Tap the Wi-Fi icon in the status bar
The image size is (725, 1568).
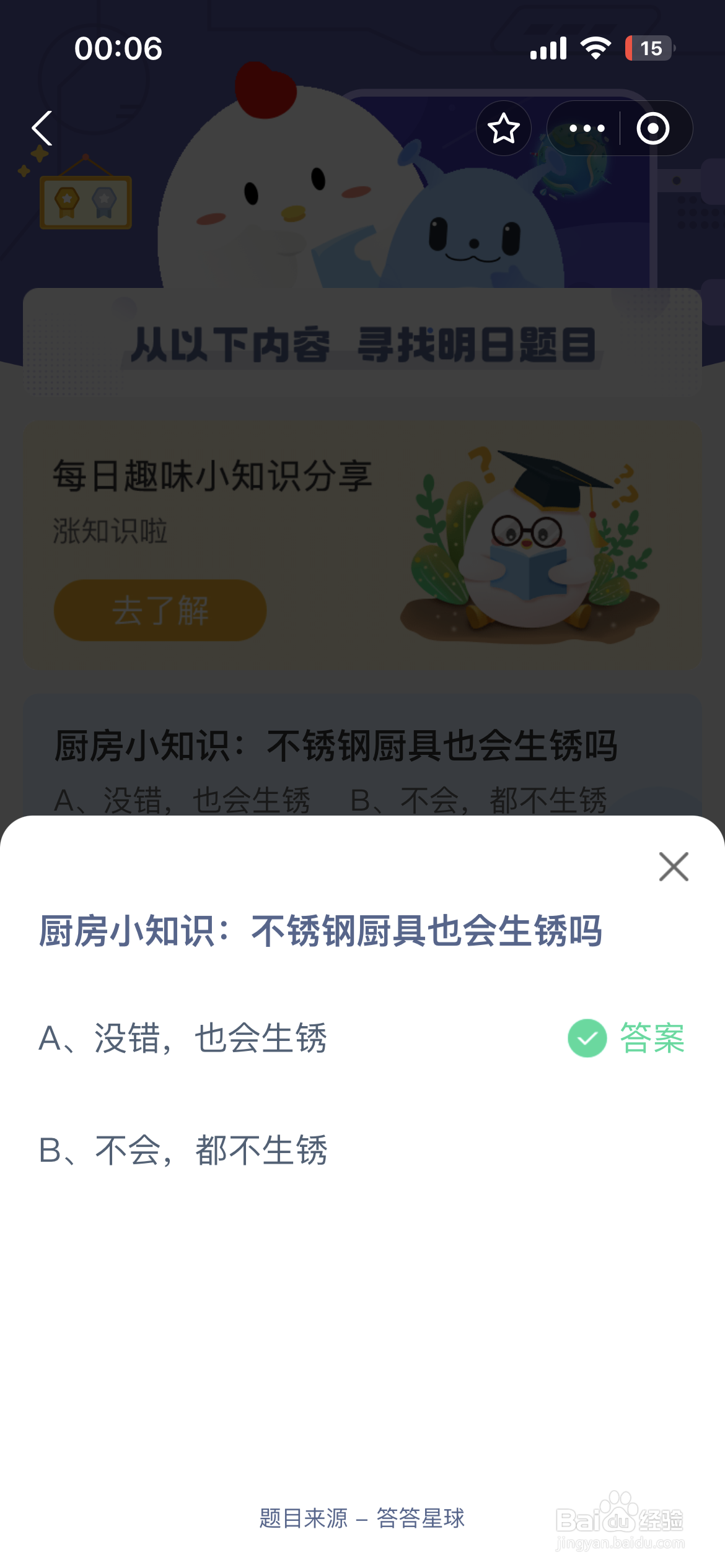pyautogui.click(x=594, y=46)
